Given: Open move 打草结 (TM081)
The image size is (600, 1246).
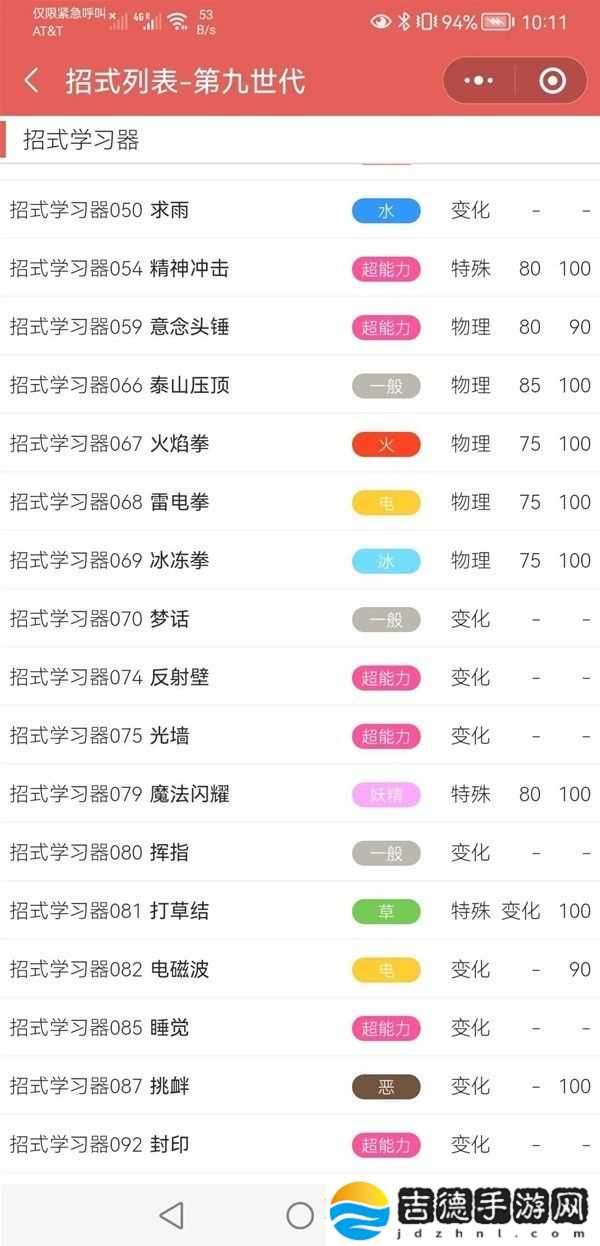Looking at the screenshot, I should (180, 911).
